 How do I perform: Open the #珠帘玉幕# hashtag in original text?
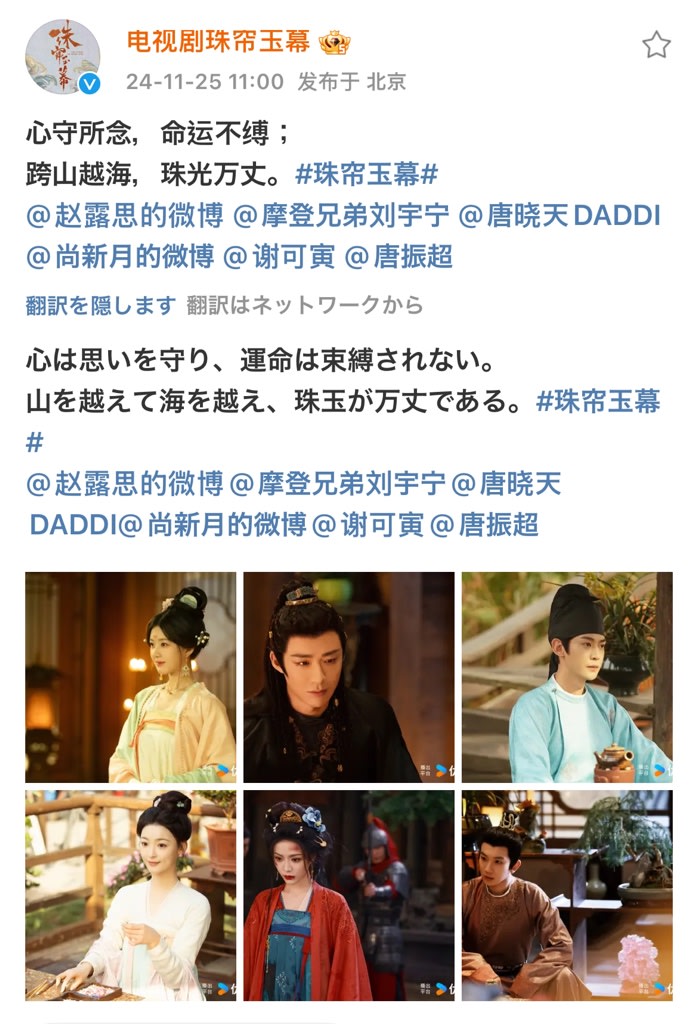point(368,174)
